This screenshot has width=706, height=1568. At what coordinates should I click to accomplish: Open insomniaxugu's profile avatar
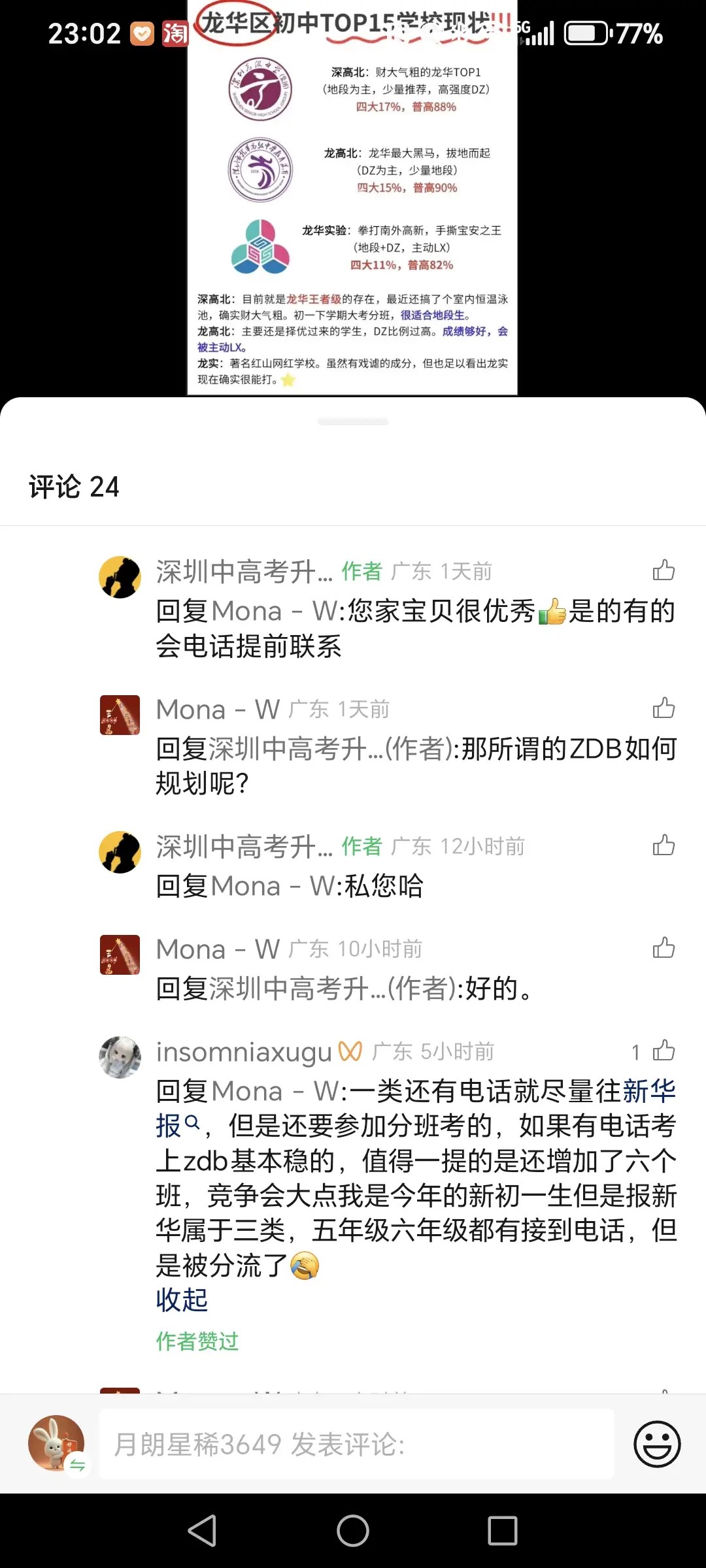(x=120, y=1057)
